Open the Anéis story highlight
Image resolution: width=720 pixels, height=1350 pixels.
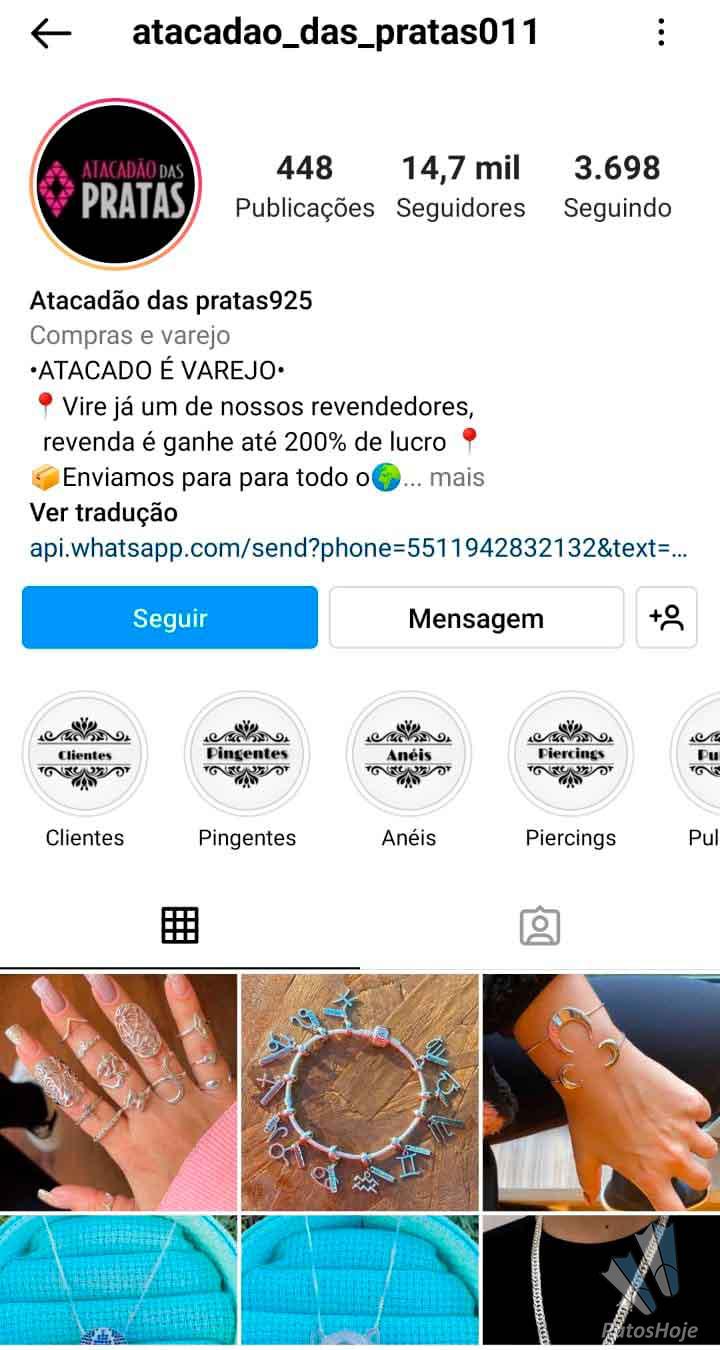click(x=409, y=754)
